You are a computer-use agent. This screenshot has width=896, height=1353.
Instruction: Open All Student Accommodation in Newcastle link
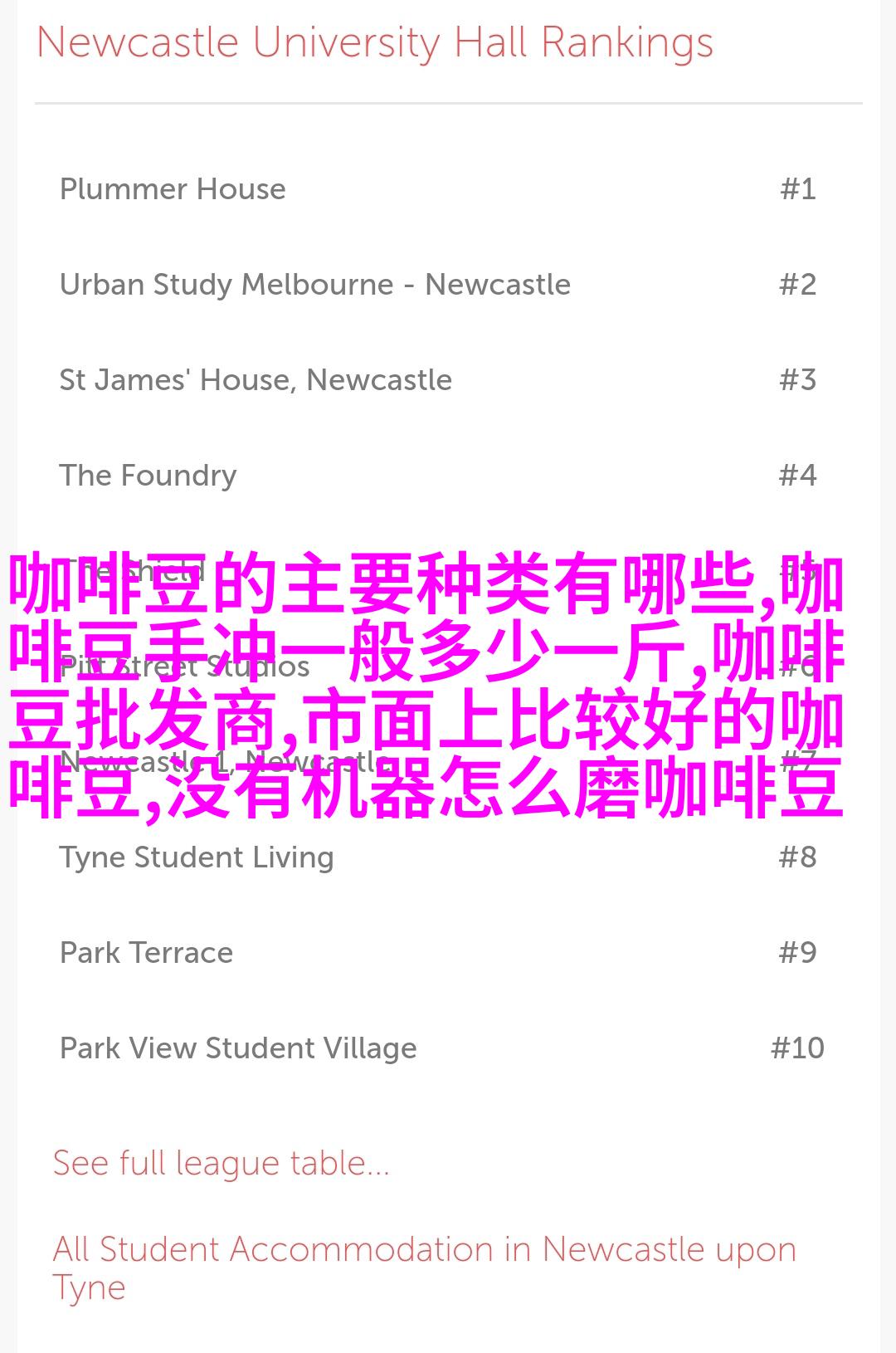(423, 1250)
